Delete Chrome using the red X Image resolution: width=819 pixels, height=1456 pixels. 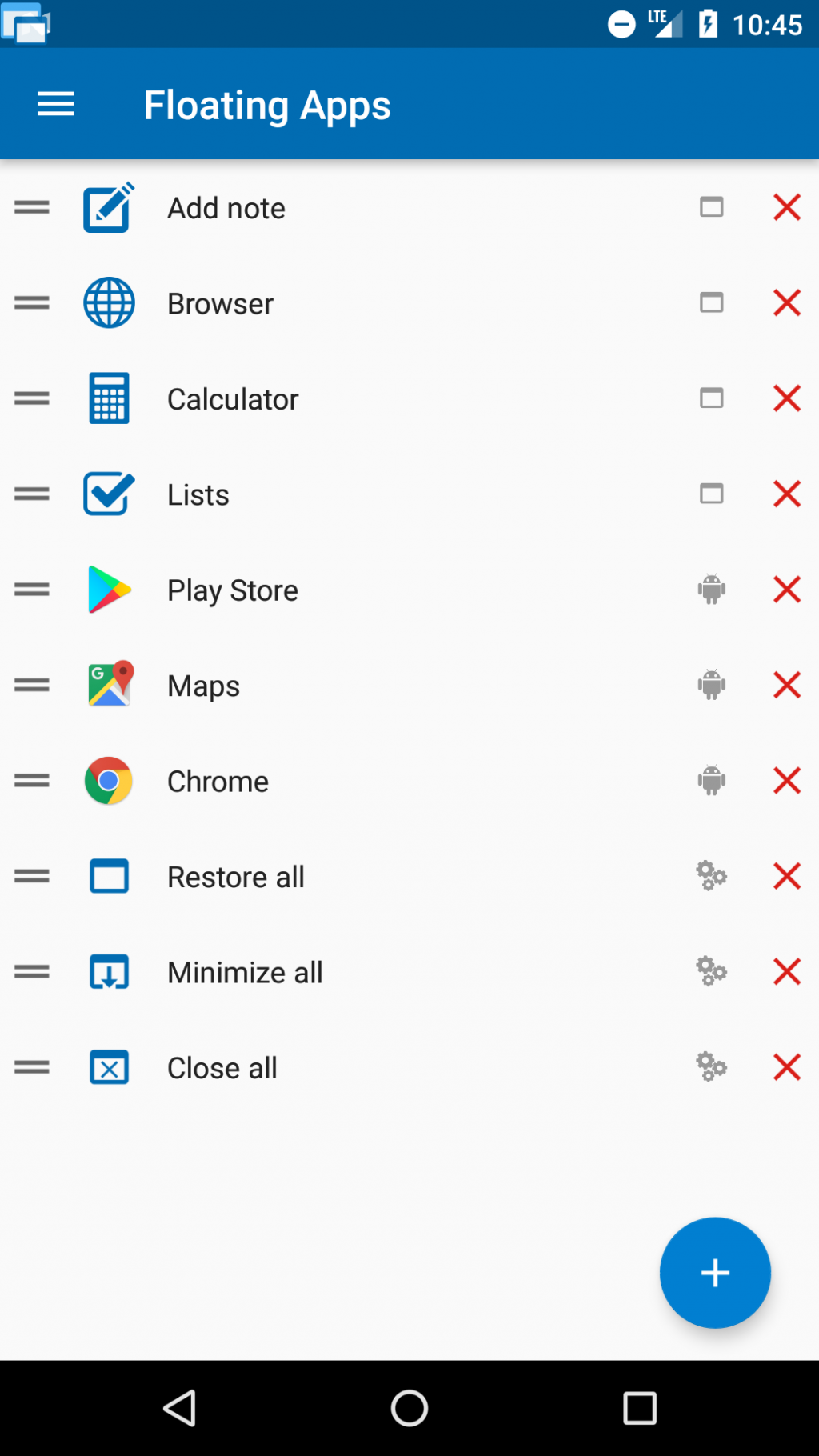[786, 781]
